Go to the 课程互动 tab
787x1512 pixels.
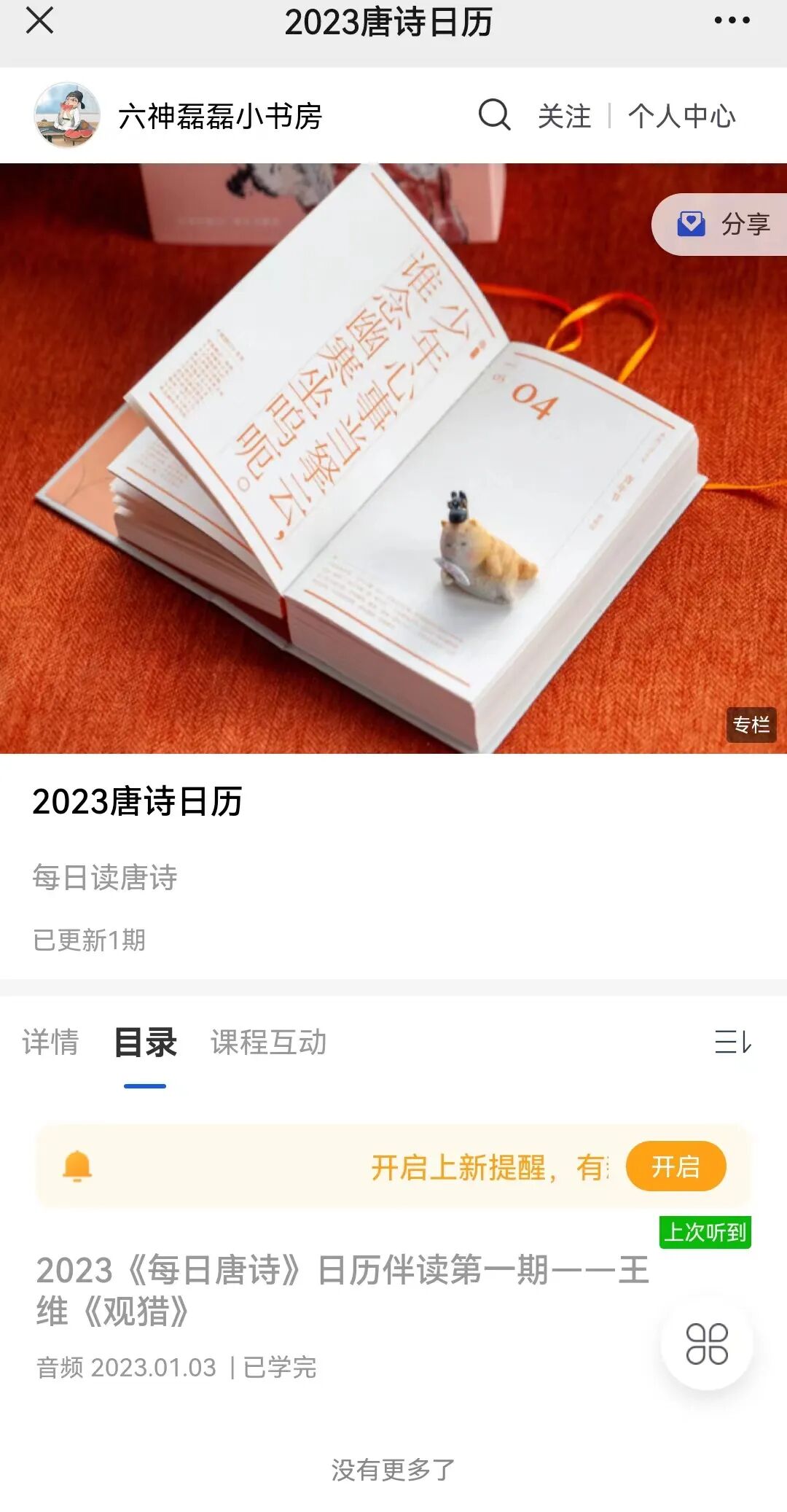click(268, 1042)
